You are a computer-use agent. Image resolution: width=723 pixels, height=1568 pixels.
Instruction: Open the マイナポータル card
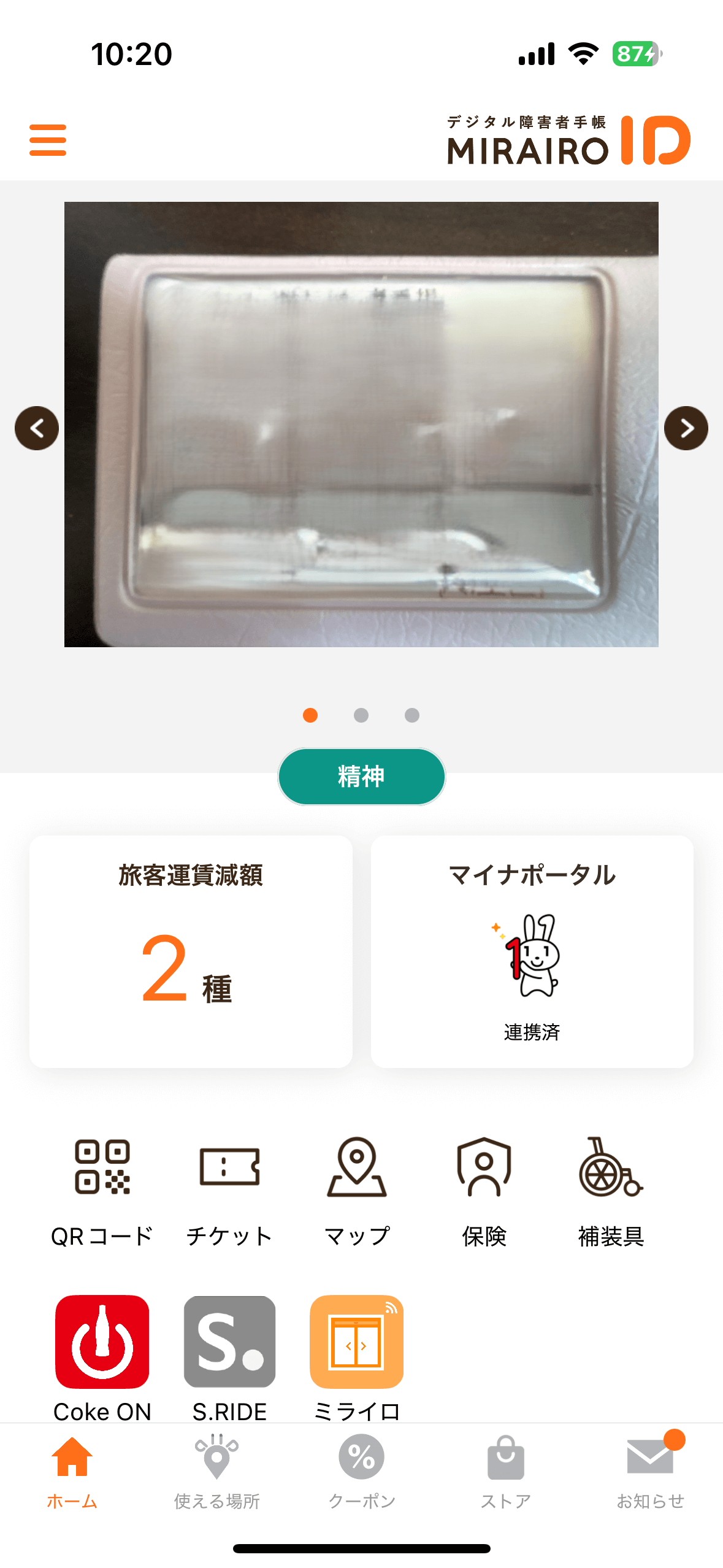[x=532, y=951]
